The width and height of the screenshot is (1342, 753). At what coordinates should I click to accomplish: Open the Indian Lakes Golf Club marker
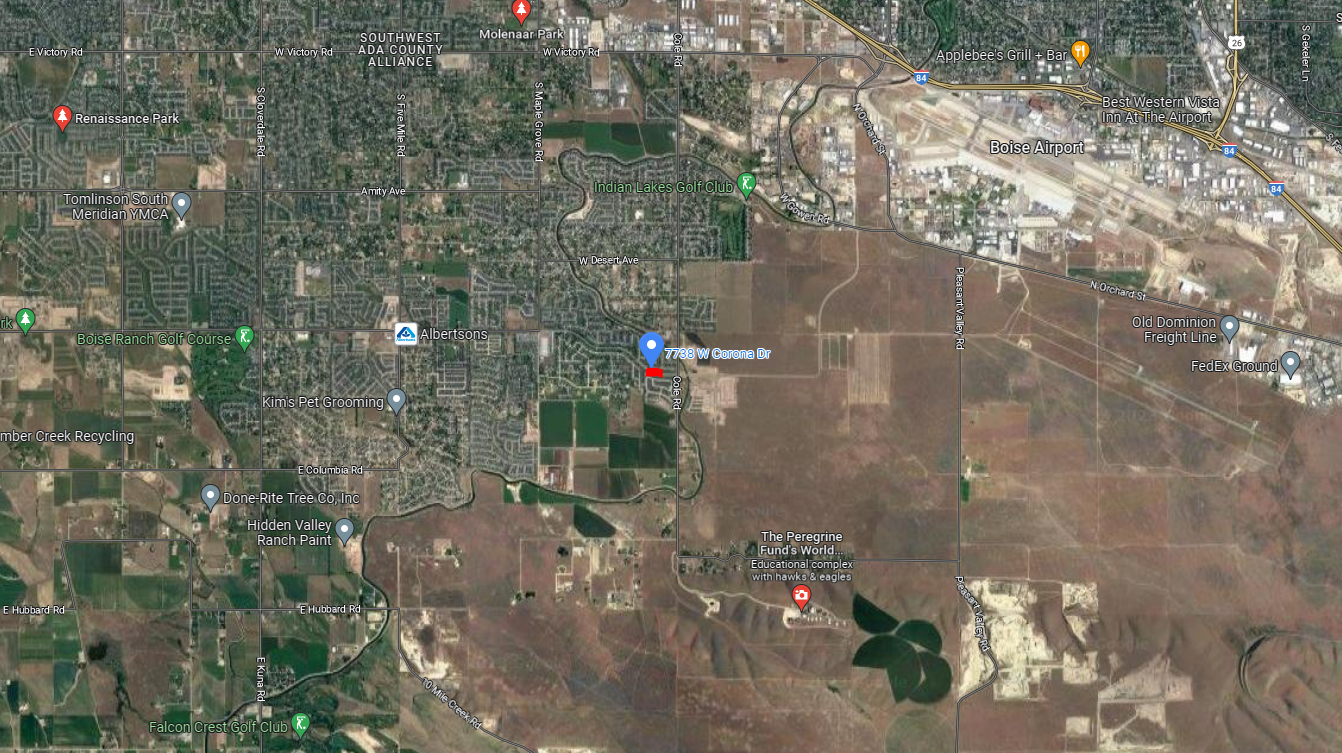[x=746, y=184]
